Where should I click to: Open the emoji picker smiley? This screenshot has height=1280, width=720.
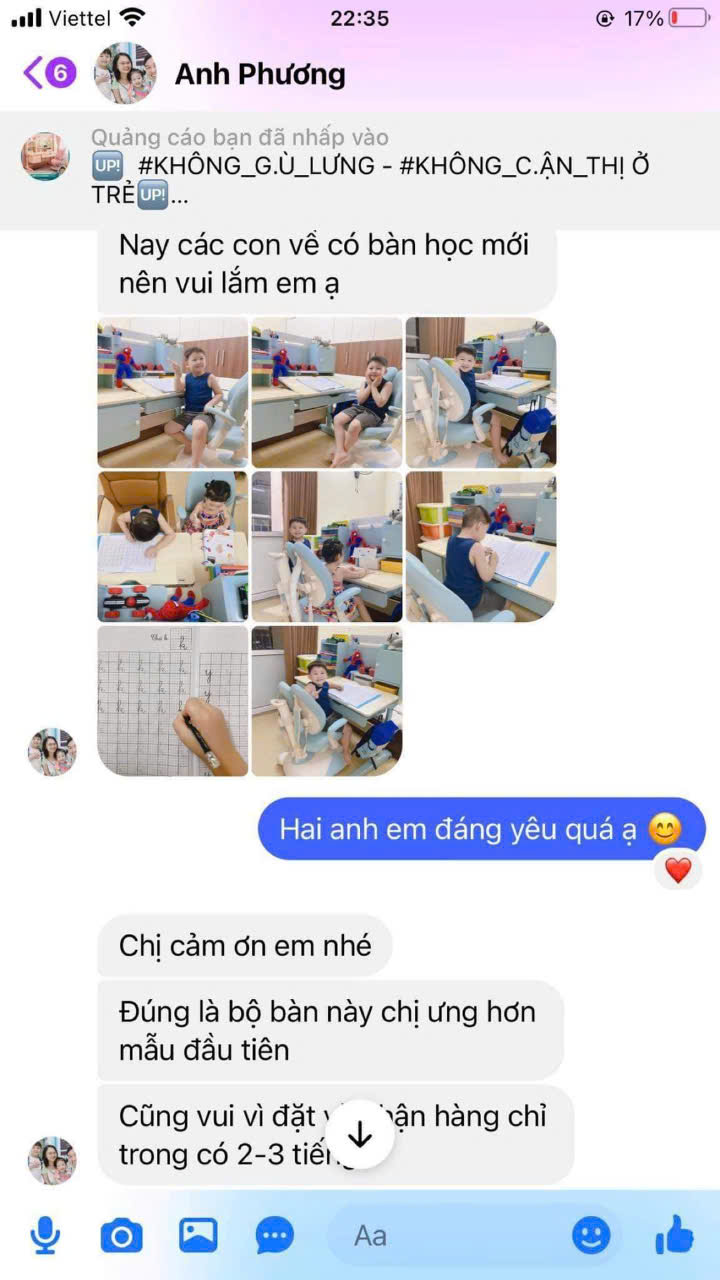click(x=591, y=1236)
